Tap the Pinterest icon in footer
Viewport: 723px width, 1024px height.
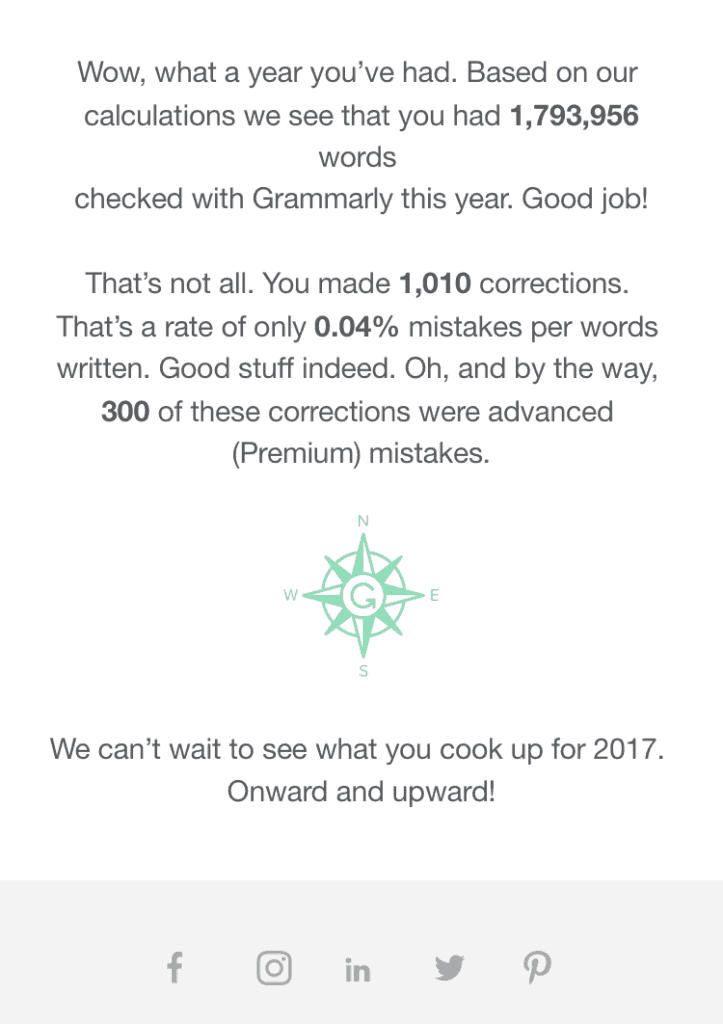tap(537, 967)
